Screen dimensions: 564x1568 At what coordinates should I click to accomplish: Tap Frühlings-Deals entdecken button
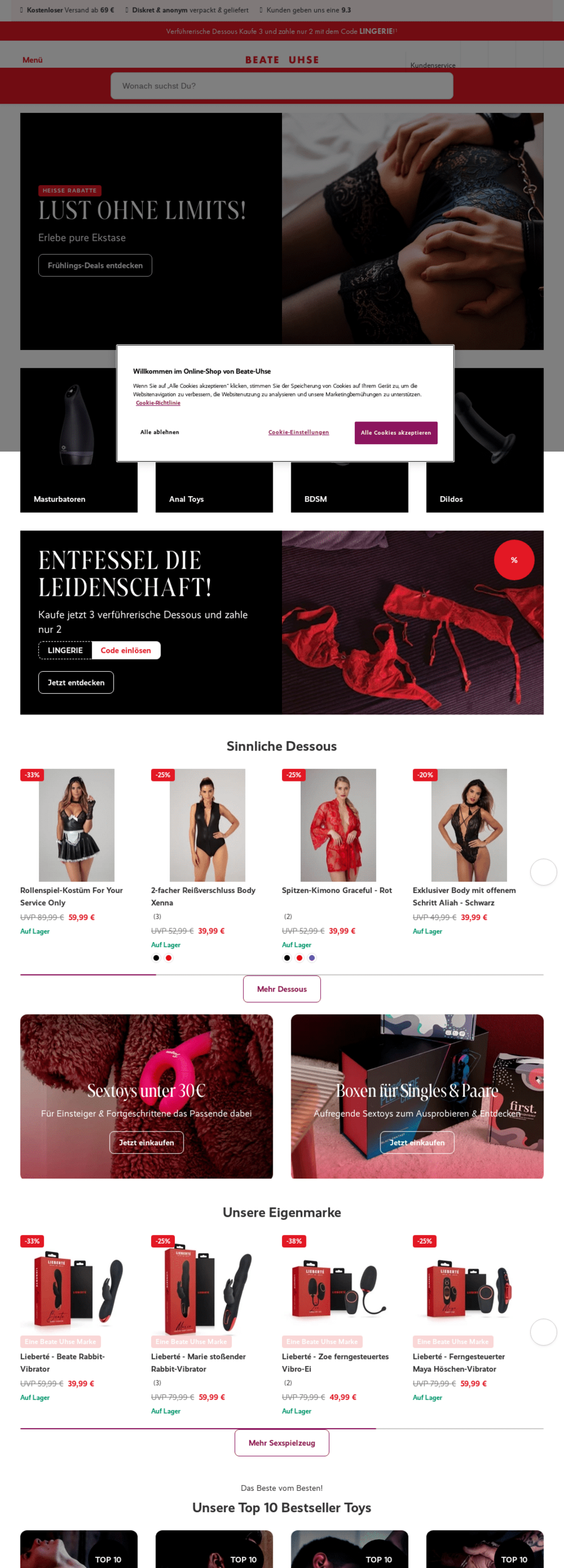[95, 265]
